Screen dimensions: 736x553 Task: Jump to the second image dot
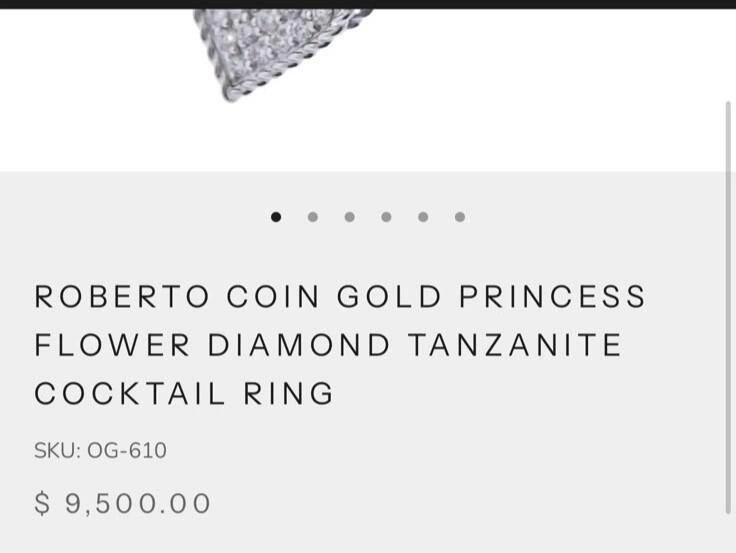click(x=313, y=217)
